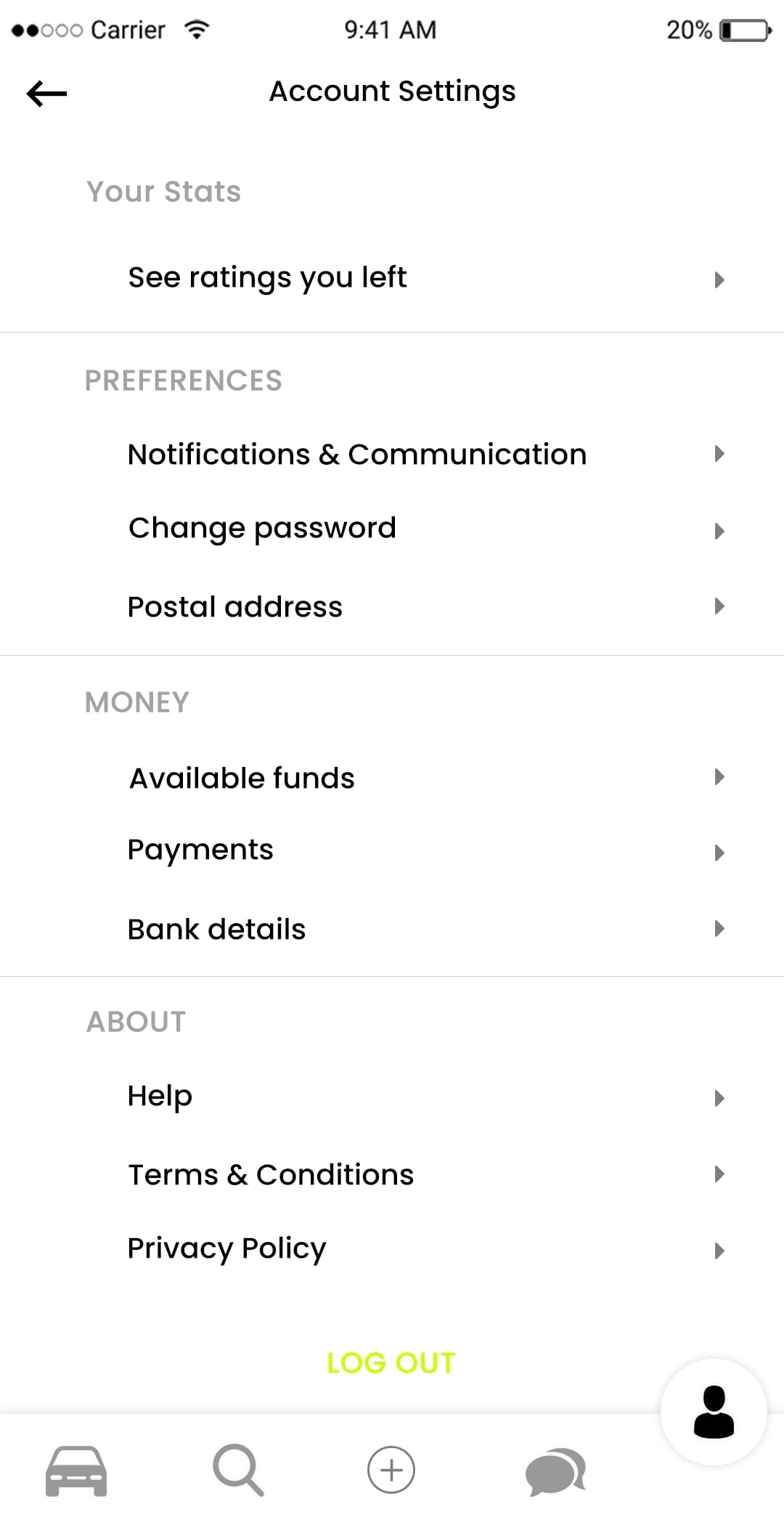Viewport: 784px width, 1525px height.
Task: Tap the Wi-Fi icon in the status bar
Action: coord(196,29)
